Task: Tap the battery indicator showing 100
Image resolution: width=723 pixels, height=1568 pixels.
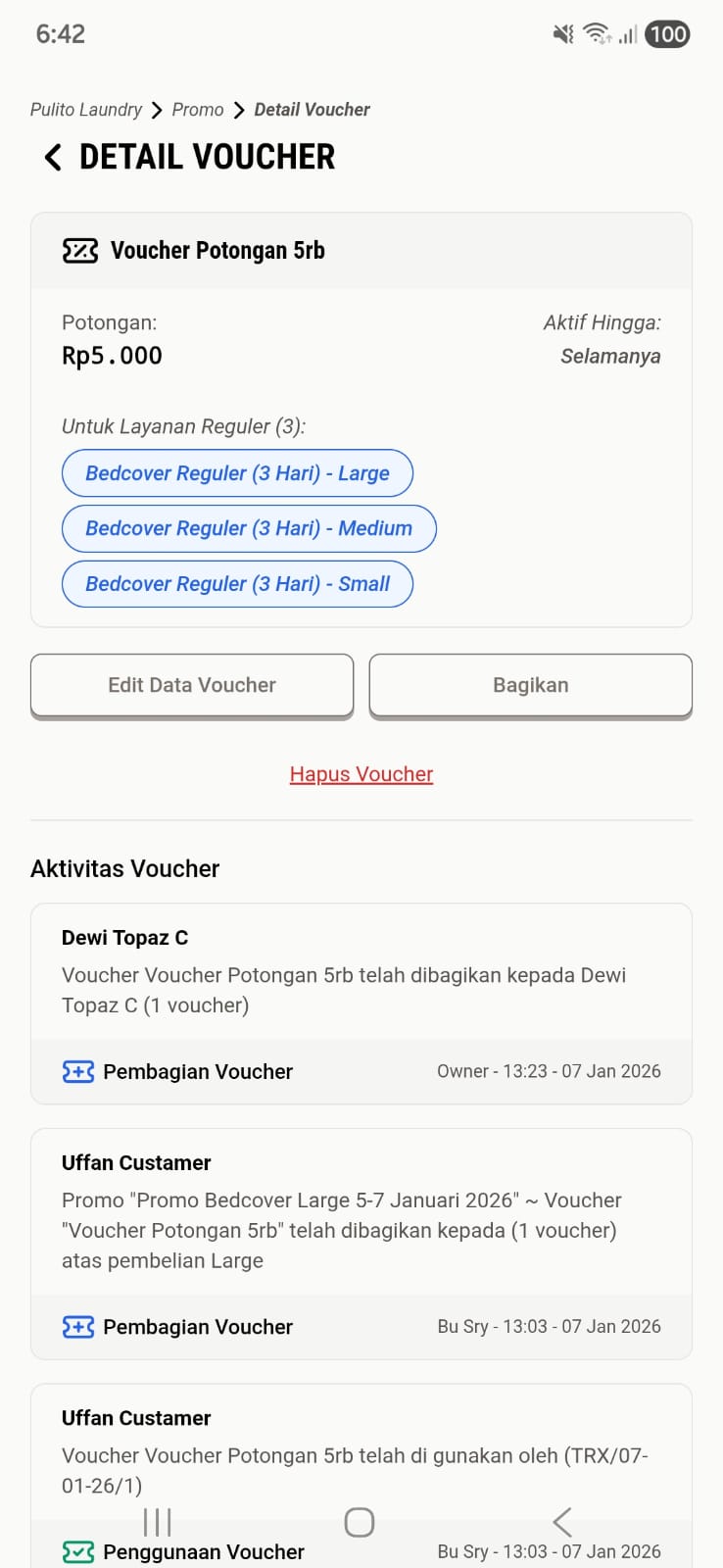Action: point(667,34)
